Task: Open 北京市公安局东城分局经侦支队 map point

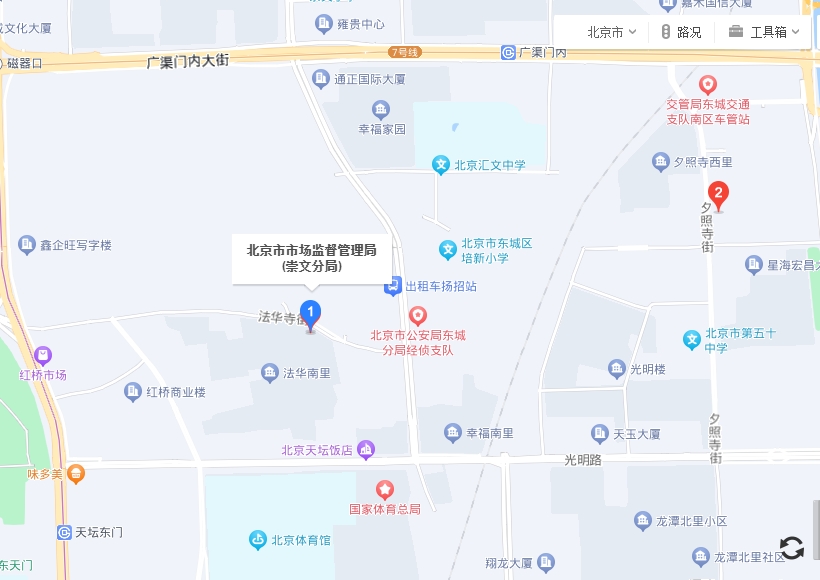Action: pyautogui.click(x=419, y=316)
